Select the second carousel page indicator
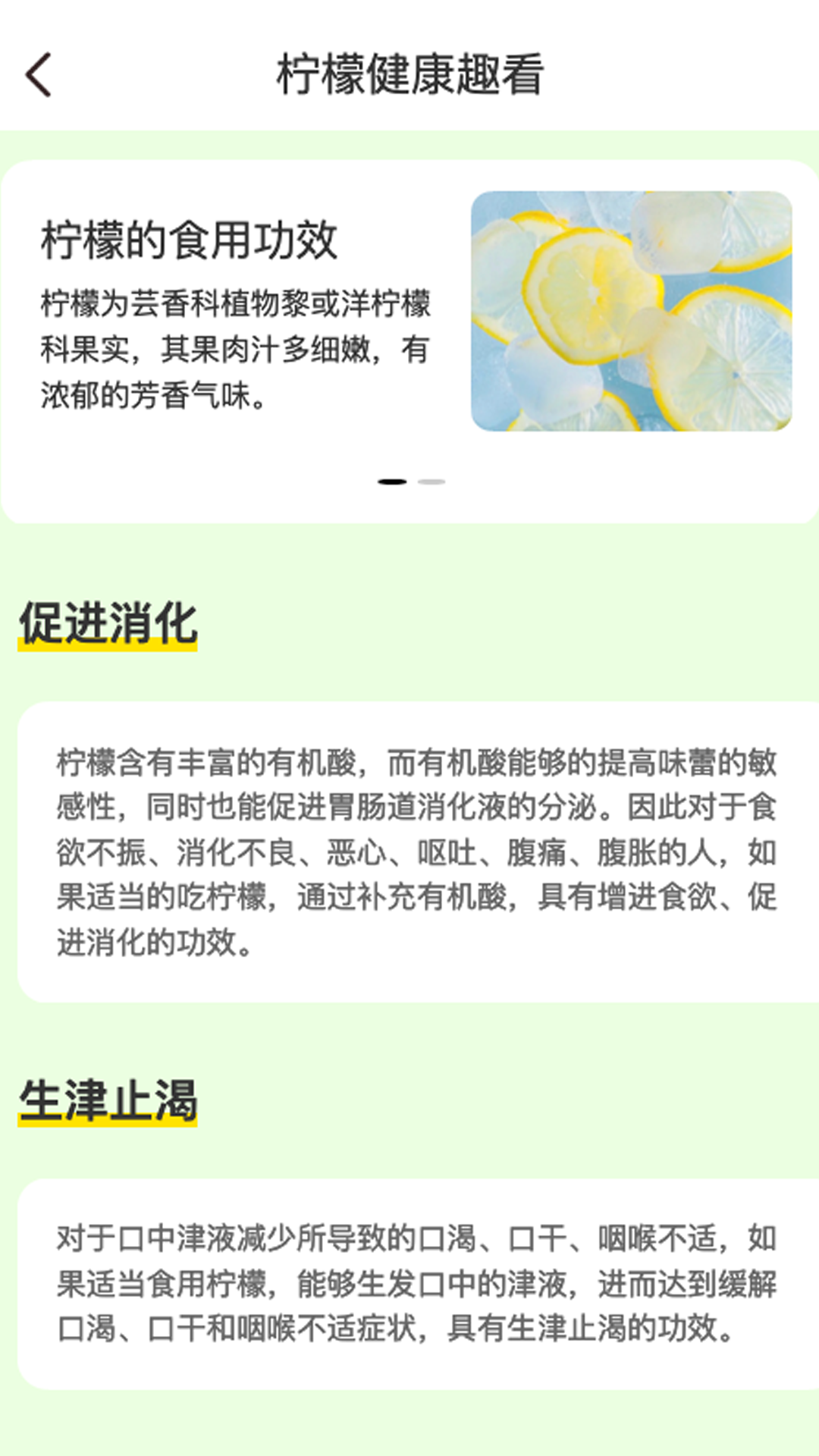The width and height of the screenshot is (819, 1456). click(431, 482)
